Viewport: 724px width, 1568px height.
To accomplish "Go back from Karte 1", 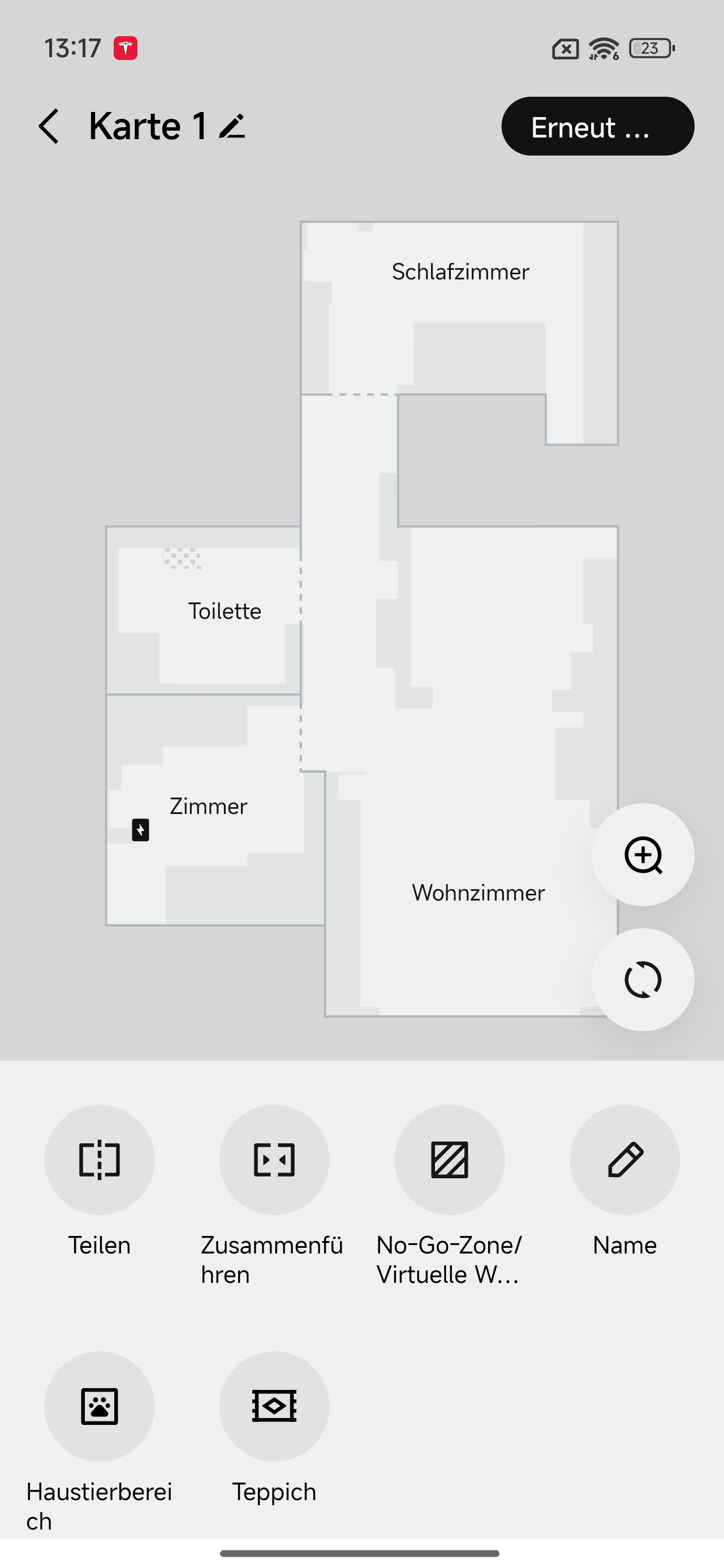I will (x=49, y=127).
